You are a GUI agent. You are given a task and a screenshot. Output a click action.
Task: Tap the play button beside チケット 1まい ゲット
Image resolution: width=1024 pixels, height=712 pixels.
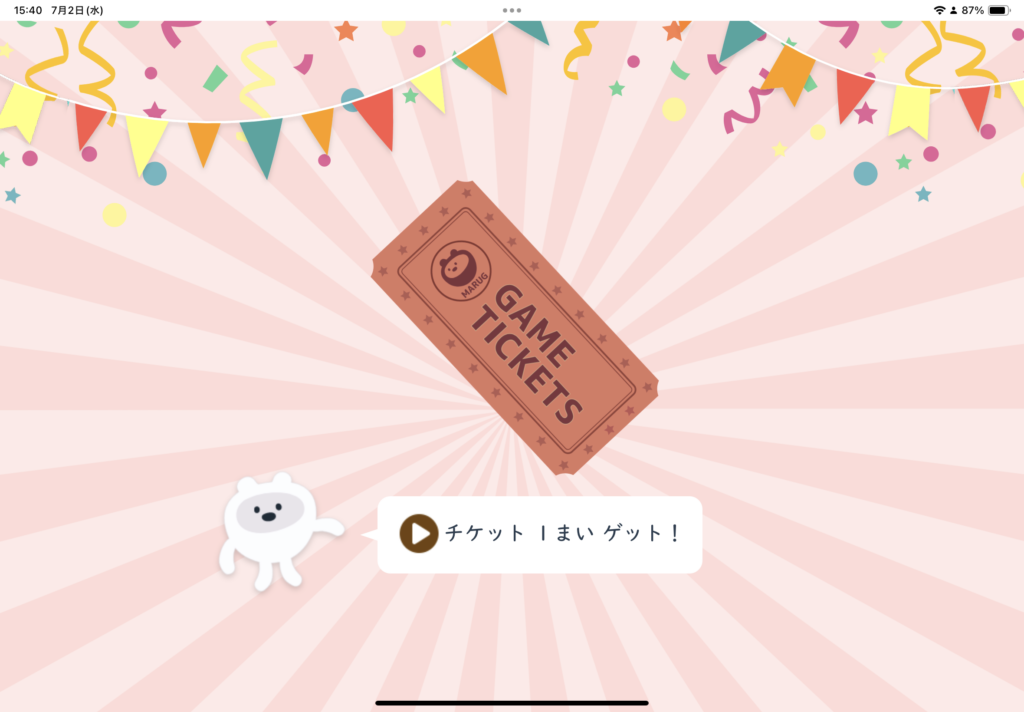[419, 534]
